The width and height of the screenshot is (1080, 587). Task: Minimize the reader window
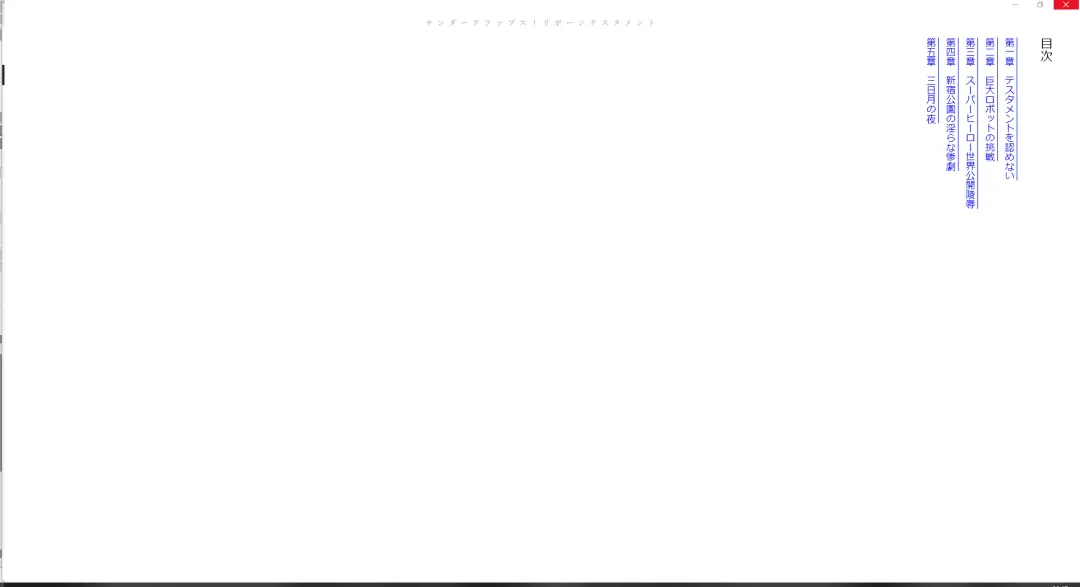[1015, 5]
